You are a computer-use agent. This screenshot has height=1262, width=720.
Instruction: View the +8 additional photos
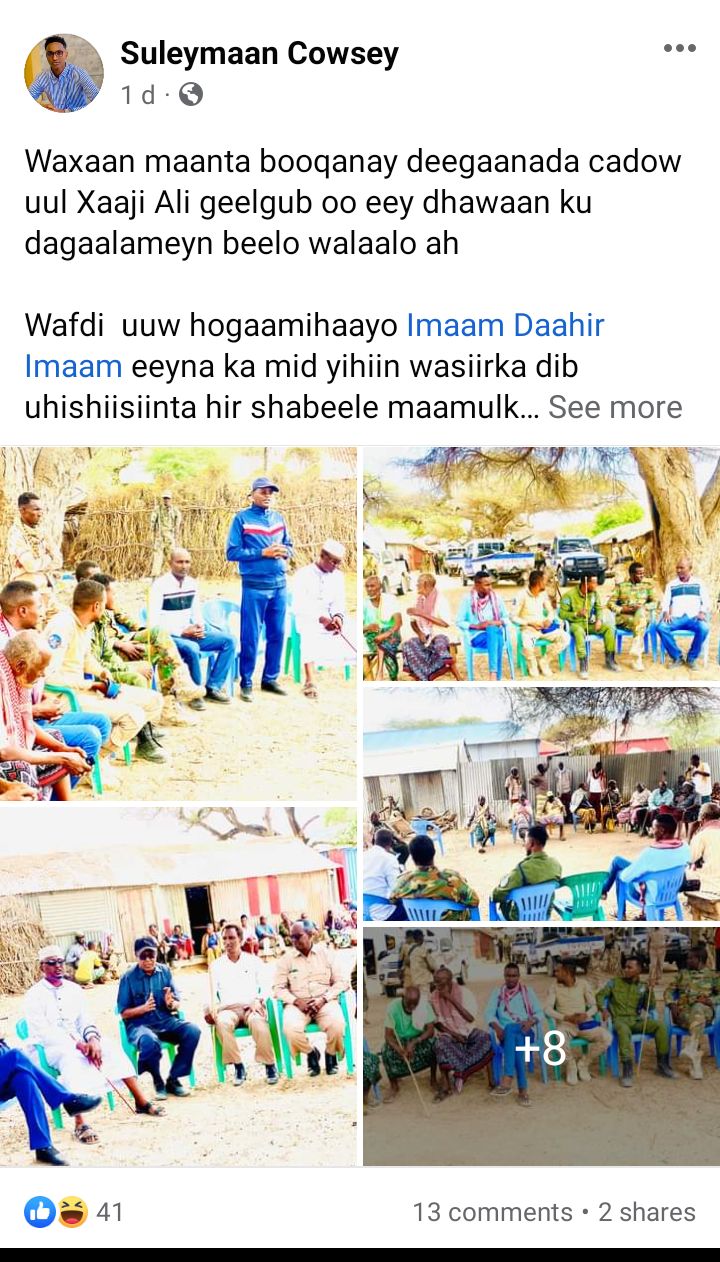[541, 1046]
